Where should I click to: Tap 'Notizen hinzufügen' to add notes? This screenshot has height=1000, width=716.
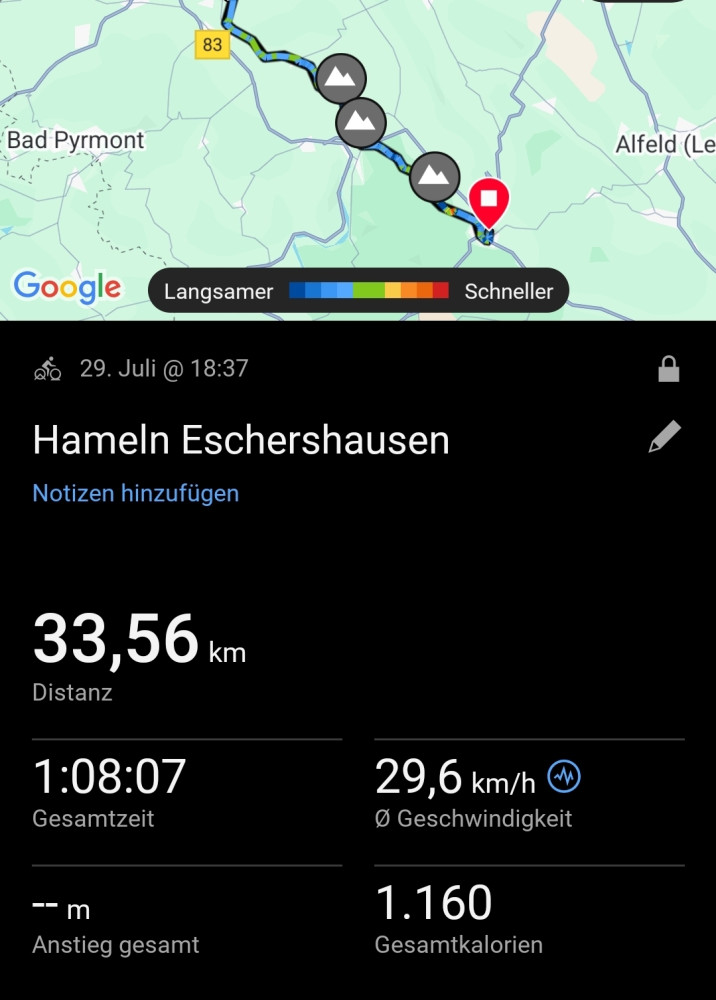tap(136, 493)
